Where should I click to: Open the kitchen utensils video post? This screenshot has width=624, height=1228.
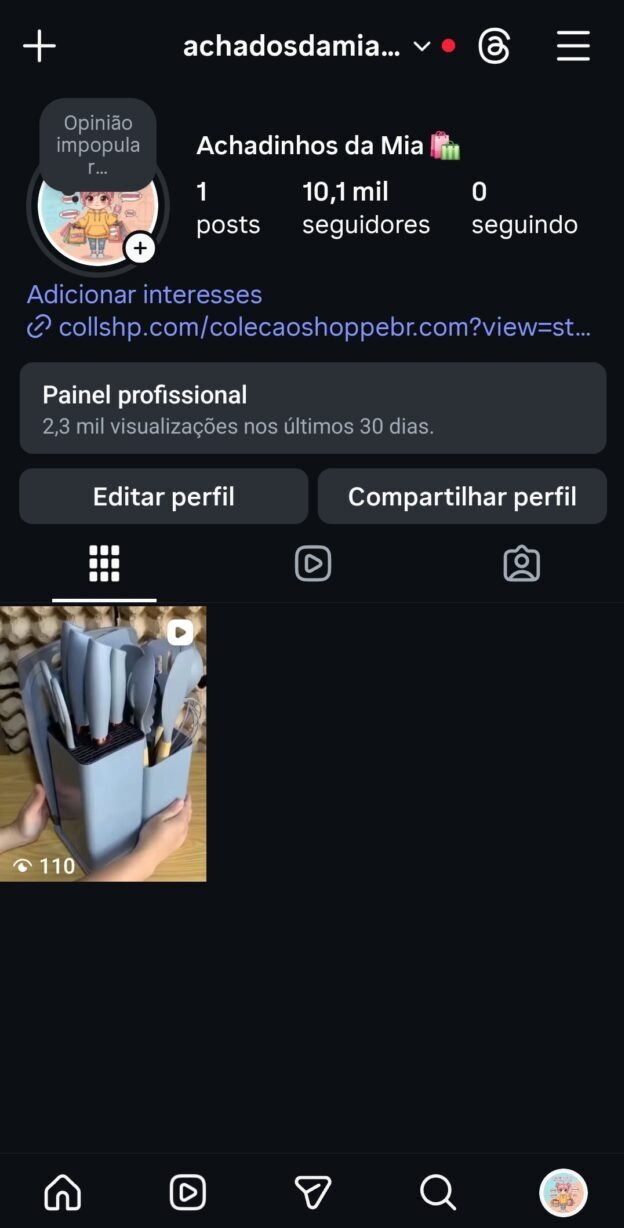103,743
